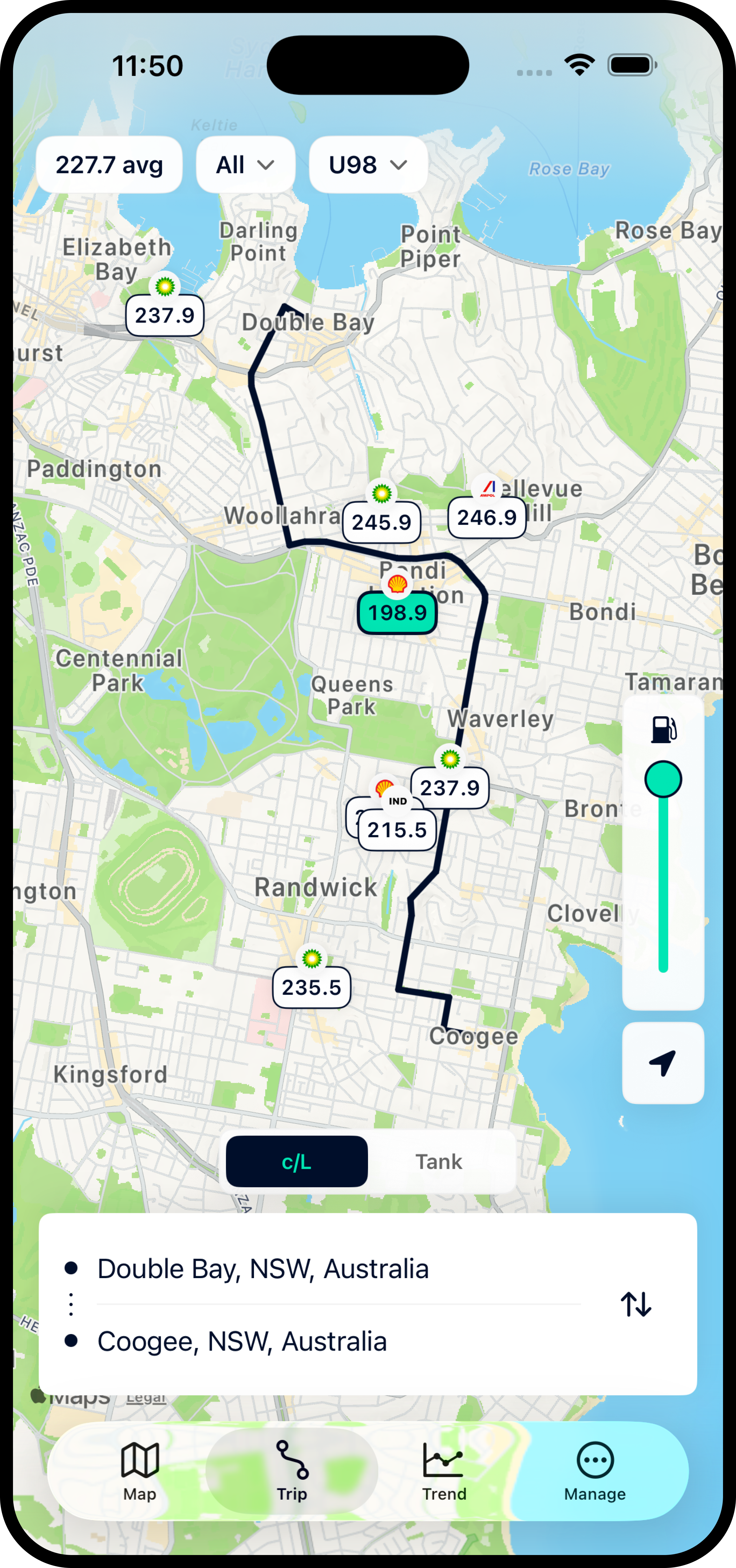Screen dimensions: 736x1568
Task: Open the Legal link on the map
Action: click(x=146, y=1398)
